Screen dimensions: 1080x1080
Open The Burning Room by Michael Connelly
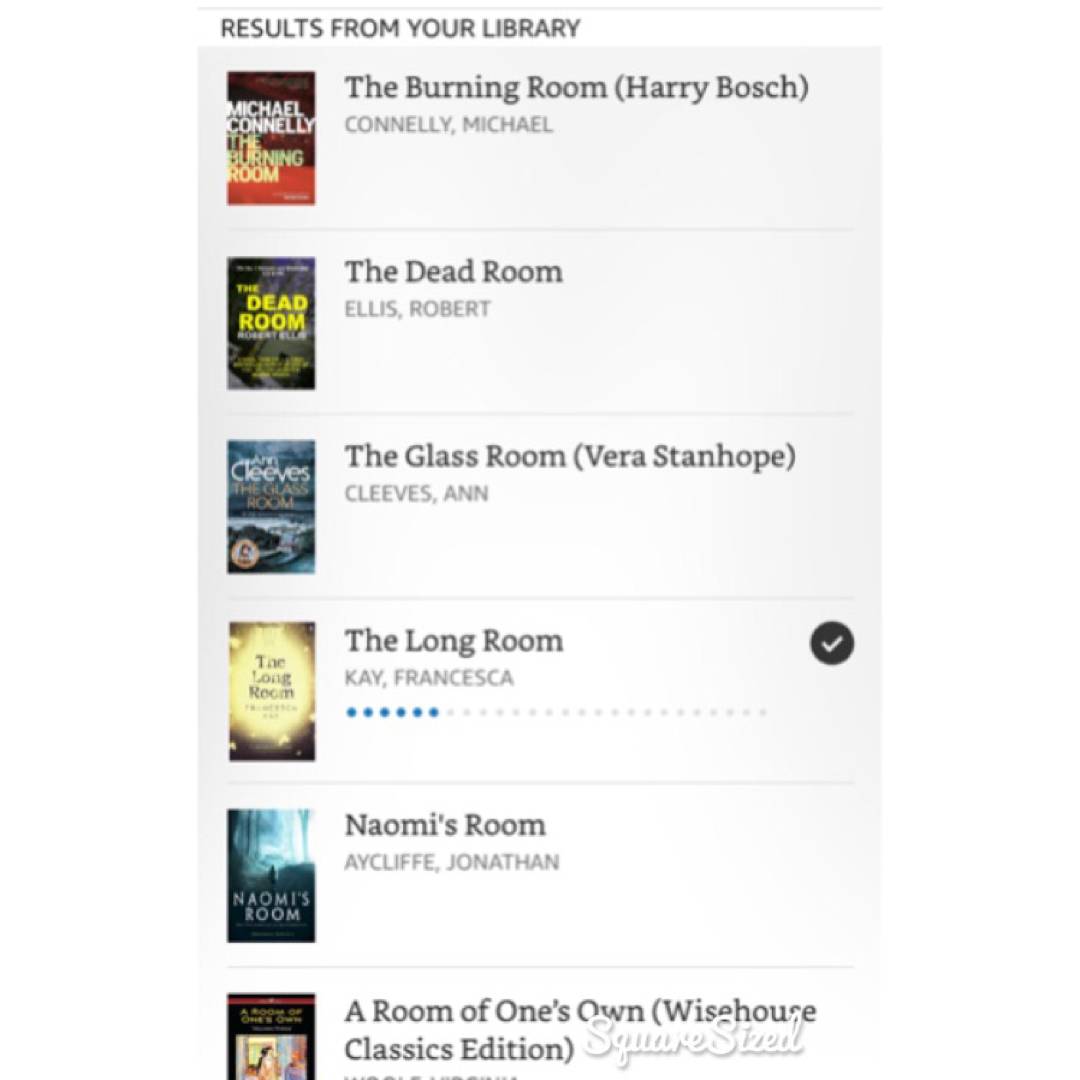(x=575, y=88)
